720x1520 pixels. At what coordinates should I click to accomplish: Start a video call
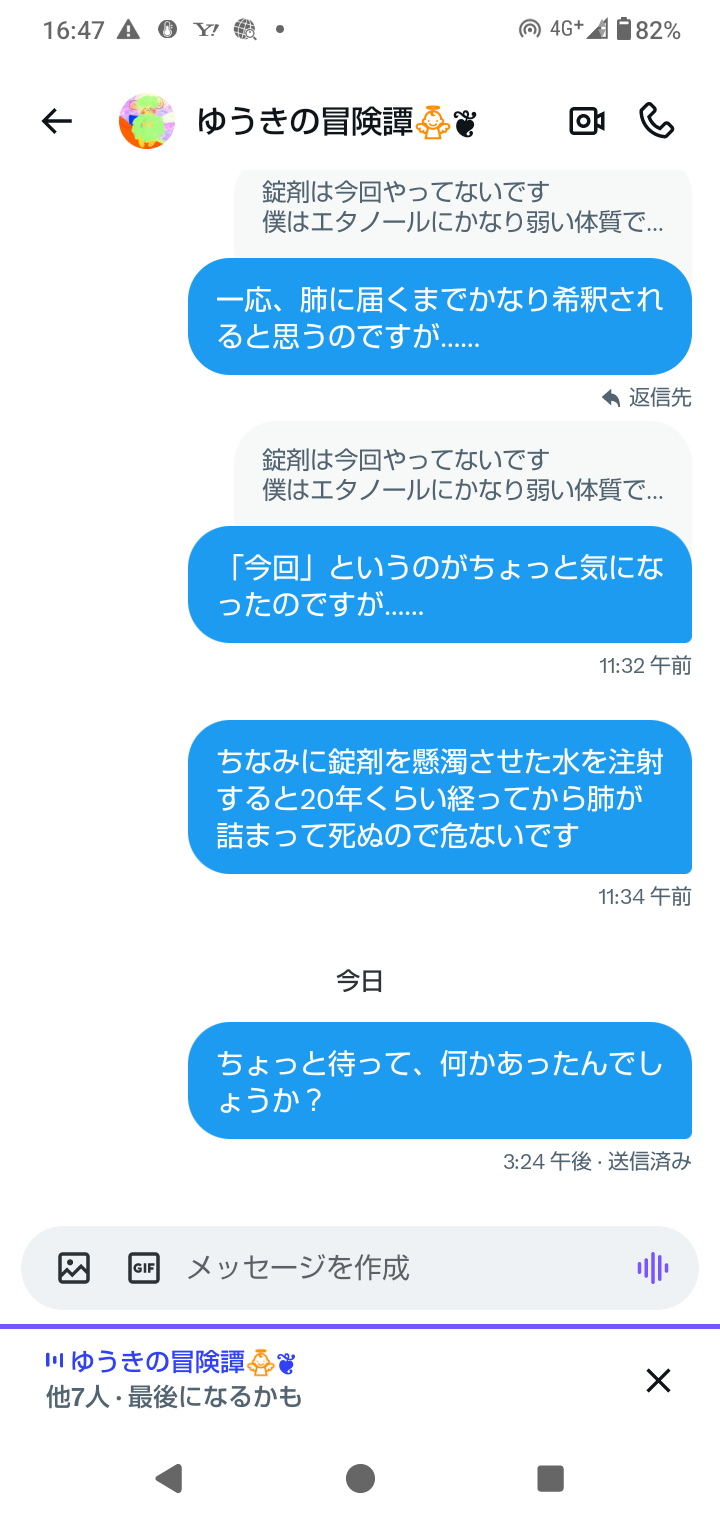pos(587,121)
